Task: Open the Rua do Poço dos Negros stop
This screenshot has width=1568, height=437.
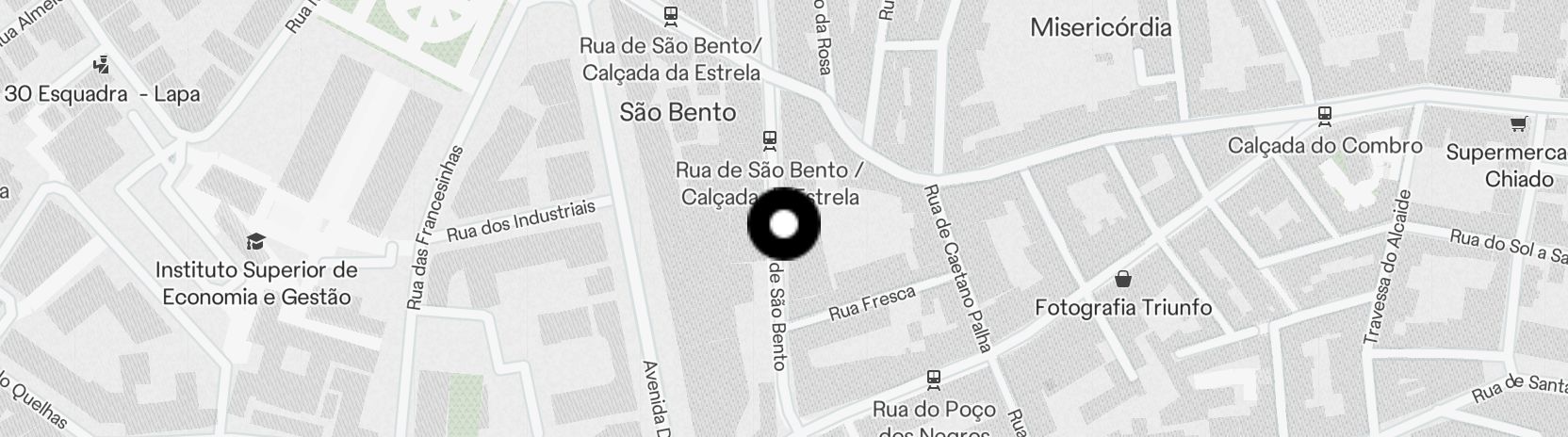Action: (x=934, y=380)
